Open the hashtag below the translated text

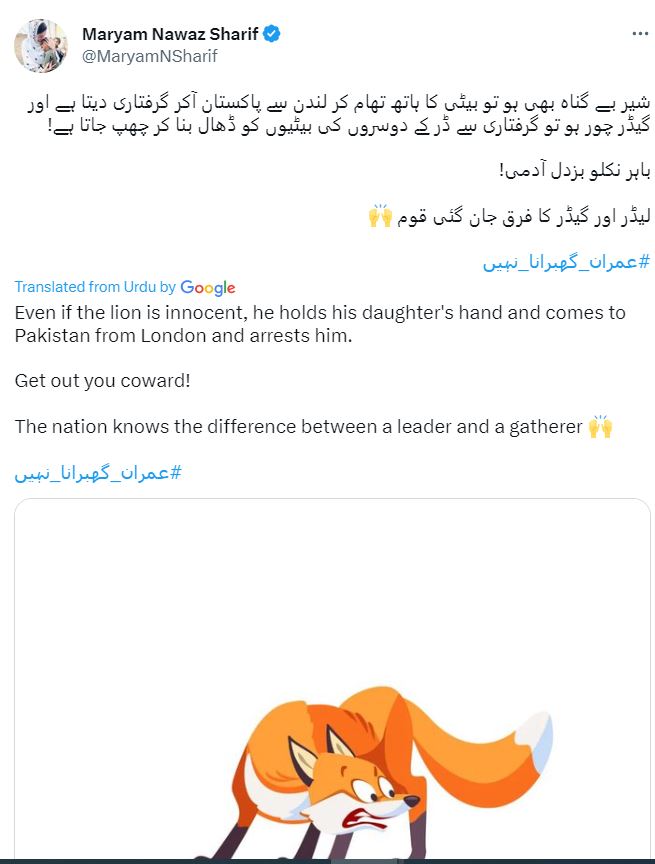click(x=98, y=473)
